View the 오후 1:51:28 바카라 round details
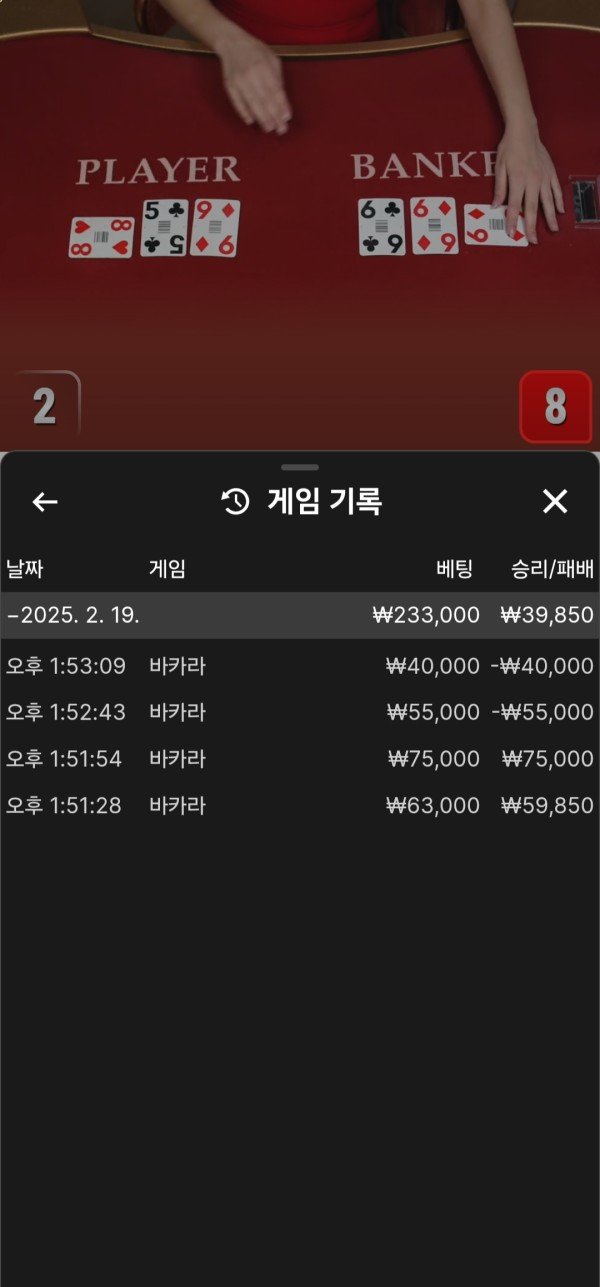The width and height of the screenshot is (600, 1287). (x=300, y=805)
